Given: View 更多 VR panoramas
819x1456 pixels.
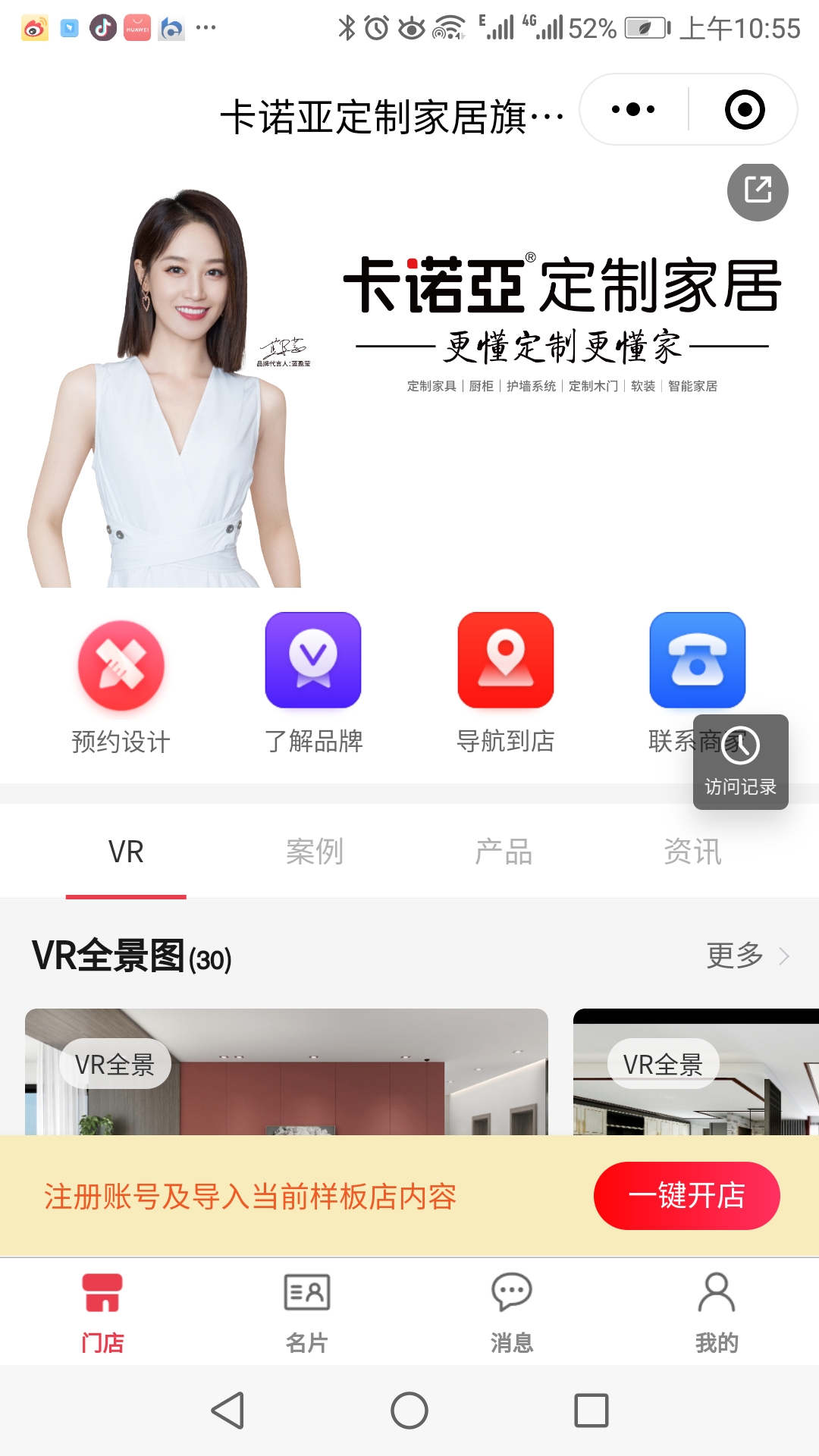Looking at the screenshot, I should click(x=747, y=956).
